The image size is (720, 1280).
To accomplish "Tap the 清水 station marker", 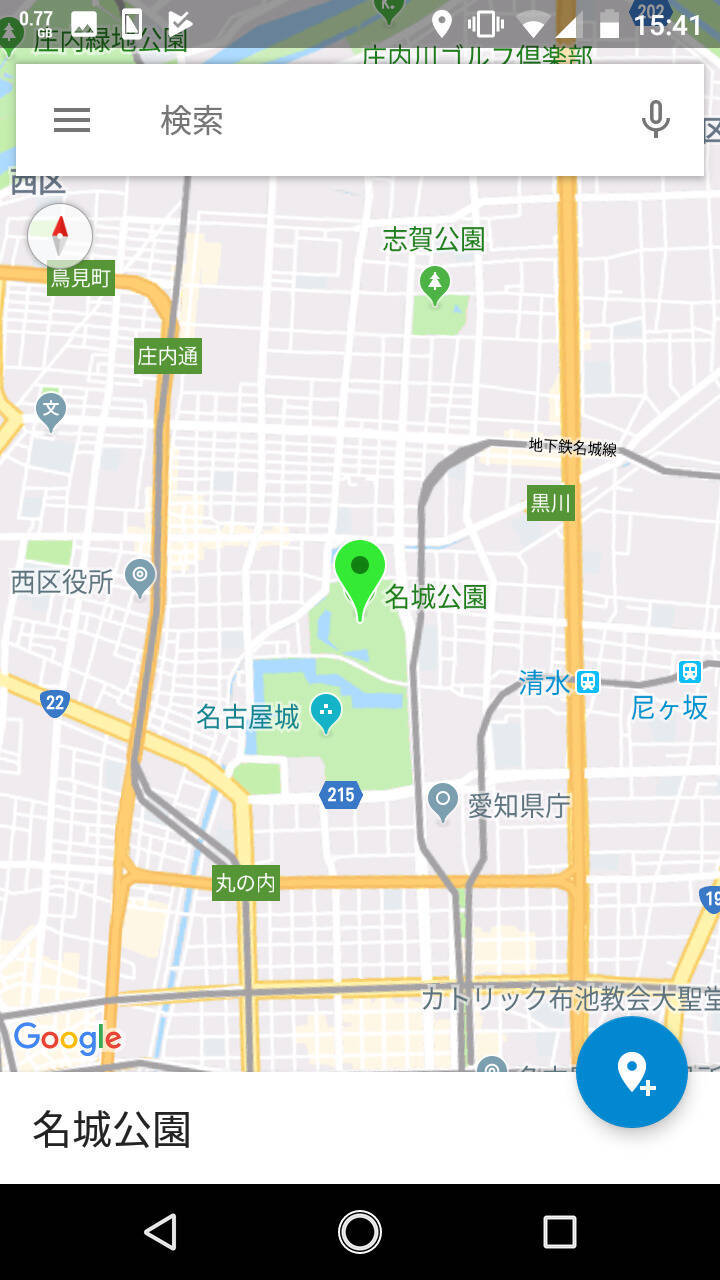I will click(588, 682).
